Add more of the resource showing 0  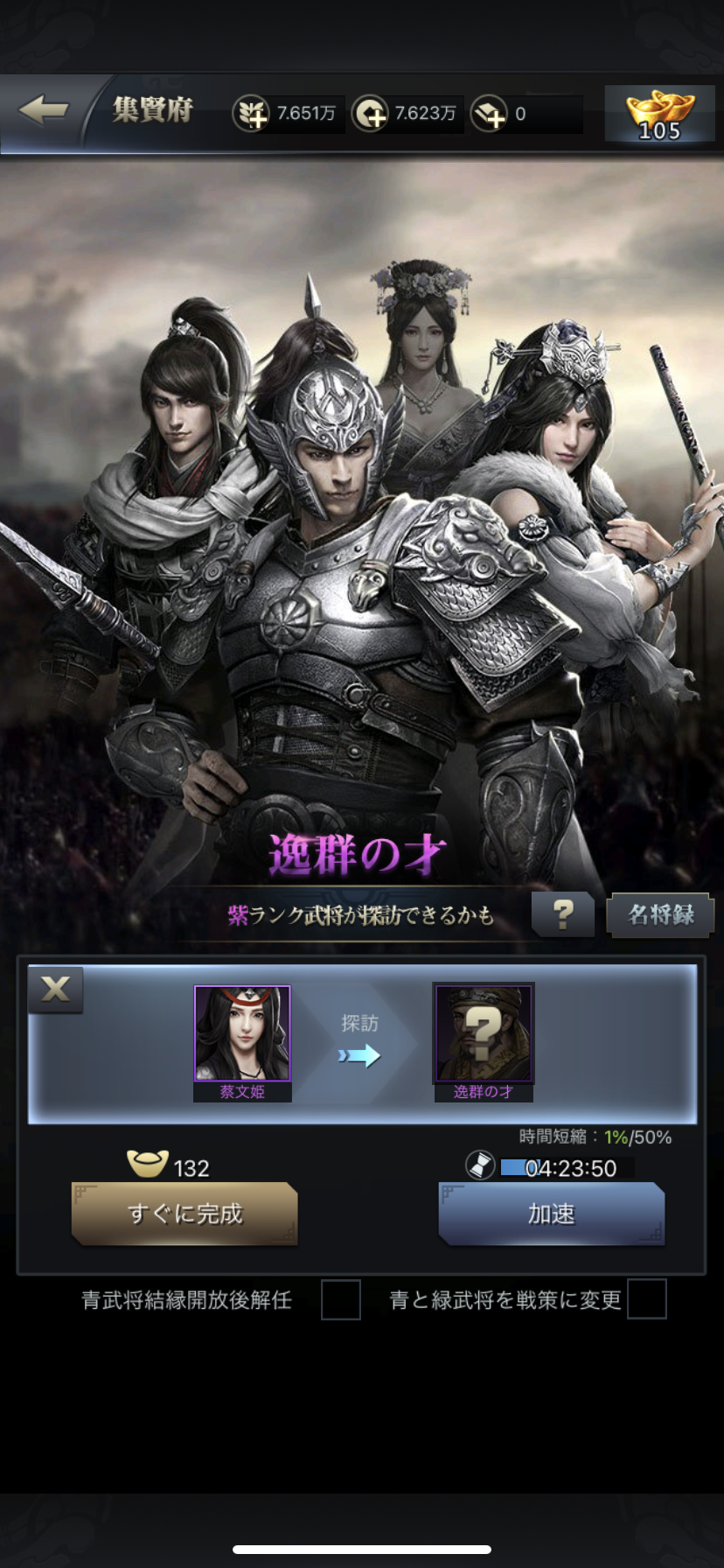pyautogui.click(x=490, y=114)
